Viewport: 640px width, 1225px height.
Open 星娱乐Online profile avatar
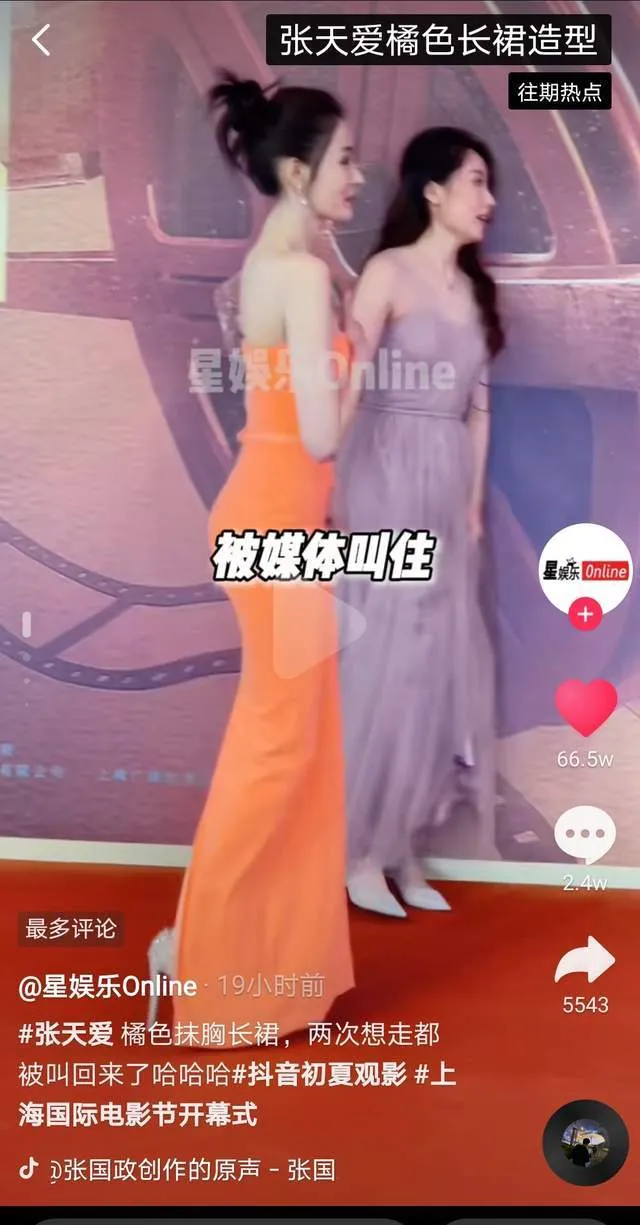585,569
